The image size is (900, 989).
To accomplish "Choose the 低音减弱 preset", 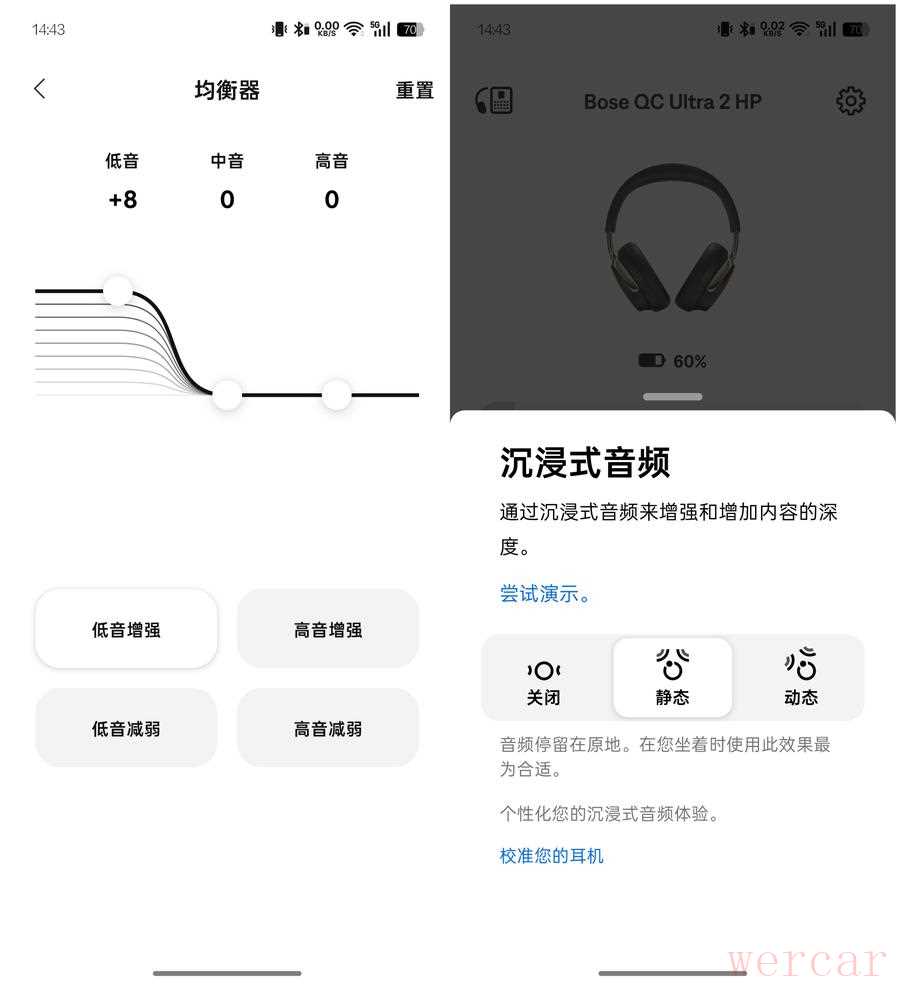I will coord(126,728).
